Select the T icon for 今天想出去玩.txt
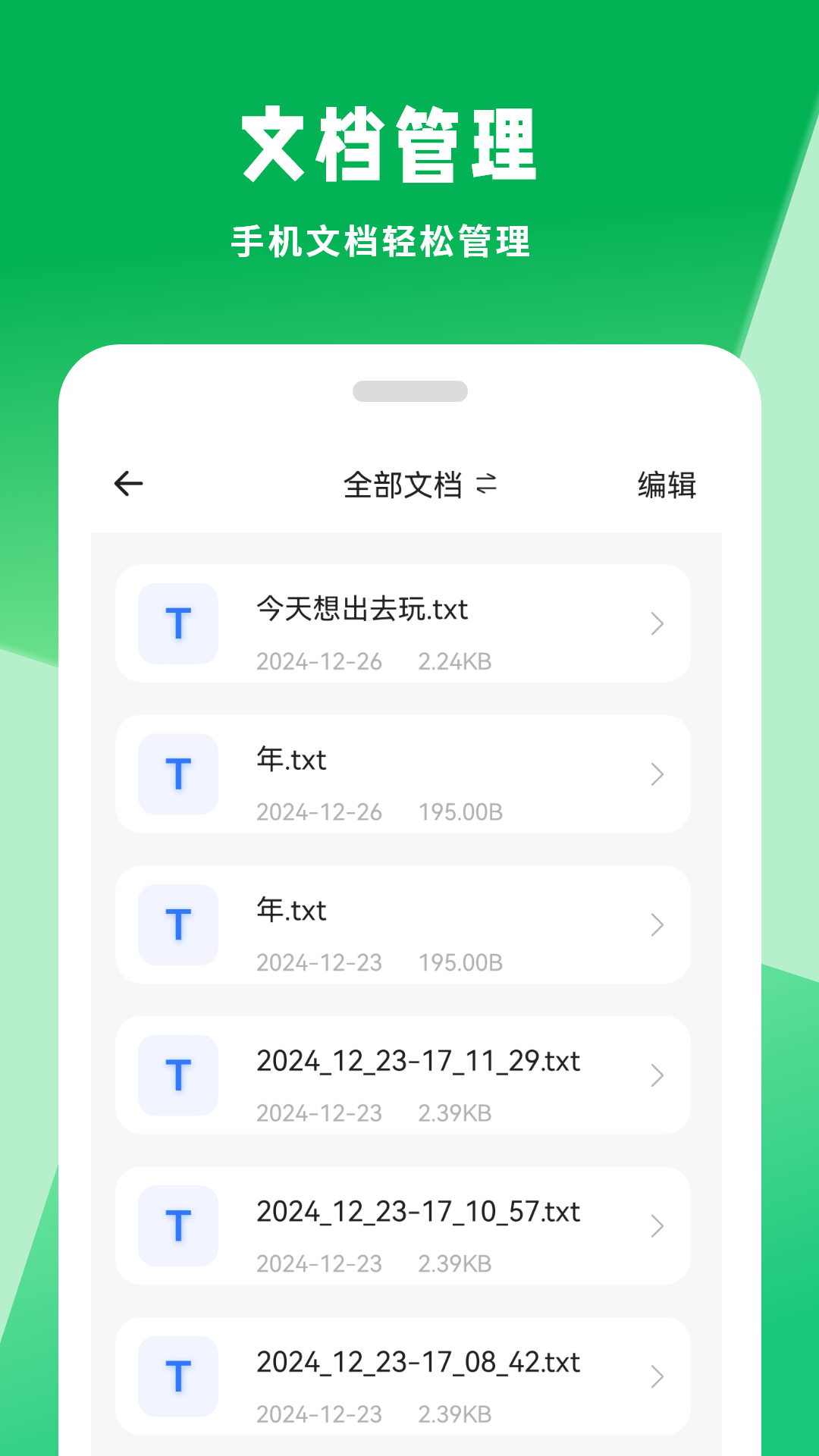819x1456 pixels. (x=179, y=623)
